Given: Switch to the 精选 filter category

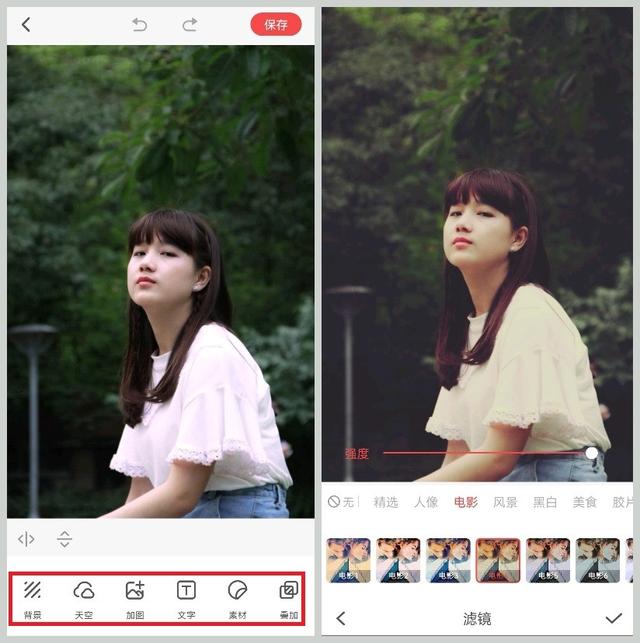Looking at the screenshot, I should 385,502.
